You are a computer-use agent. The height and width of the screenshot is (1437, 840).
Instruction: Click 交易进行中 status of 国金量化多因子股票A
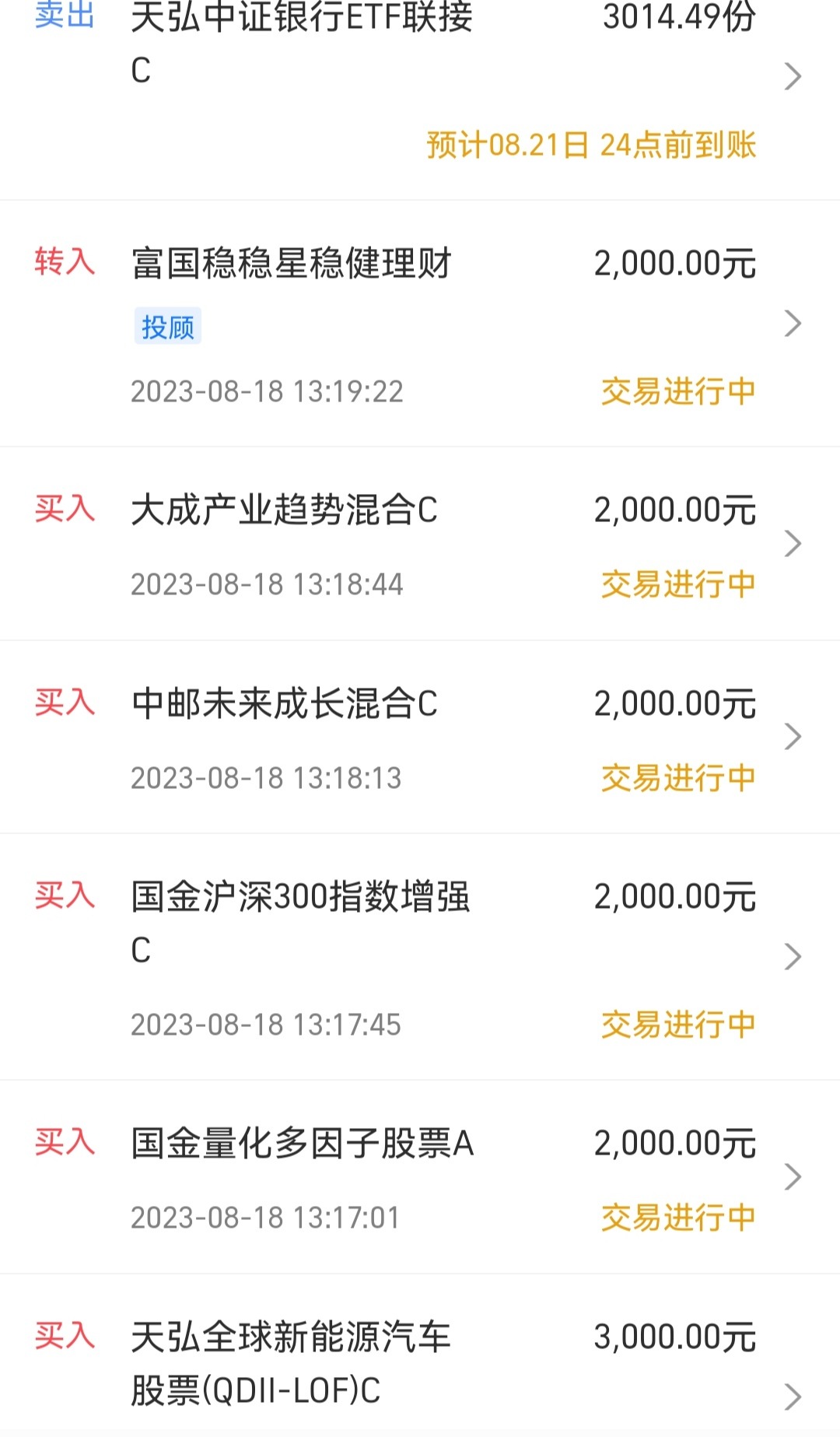[678, 1216]
